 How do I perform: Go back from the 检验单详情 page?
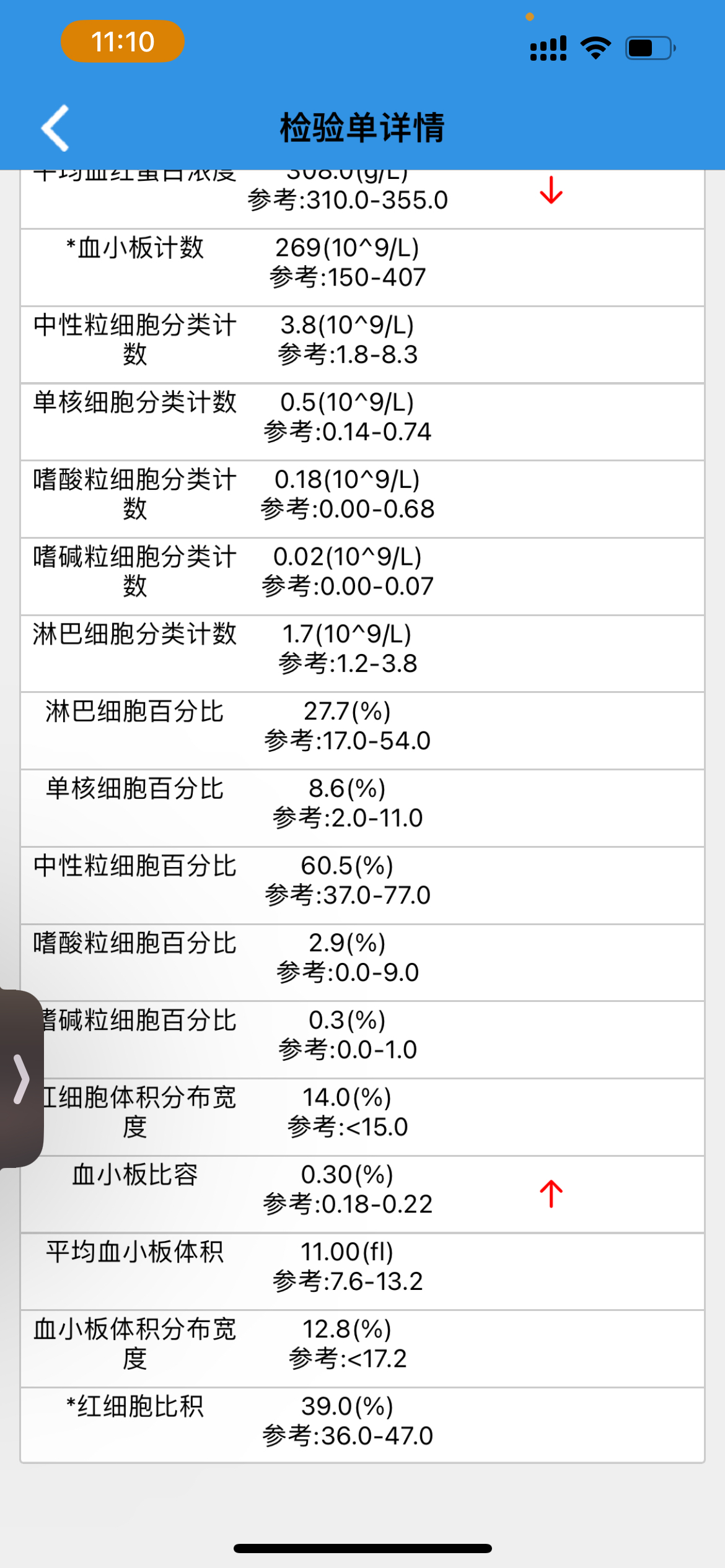point(55,128)
